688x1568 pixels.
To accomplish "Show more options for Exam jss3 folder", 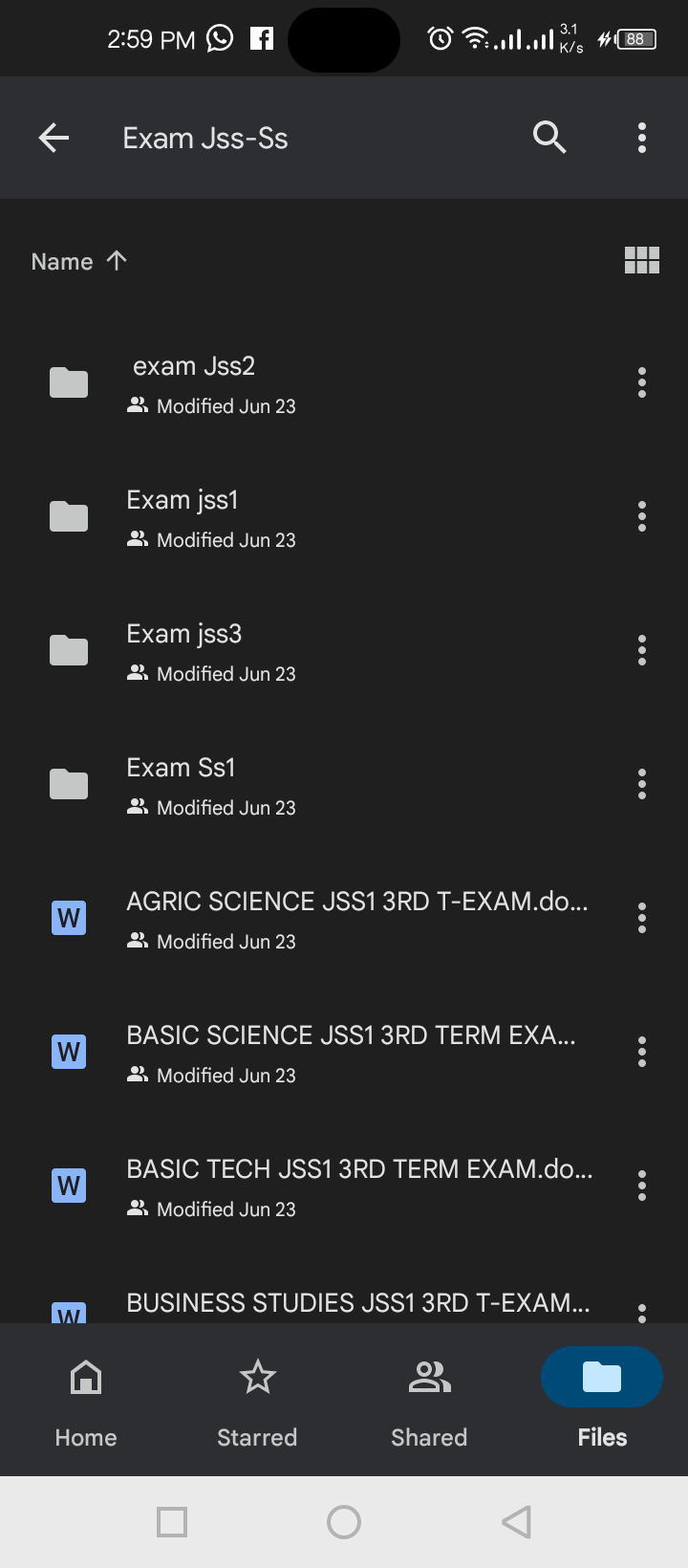I will tap(642, 650).
